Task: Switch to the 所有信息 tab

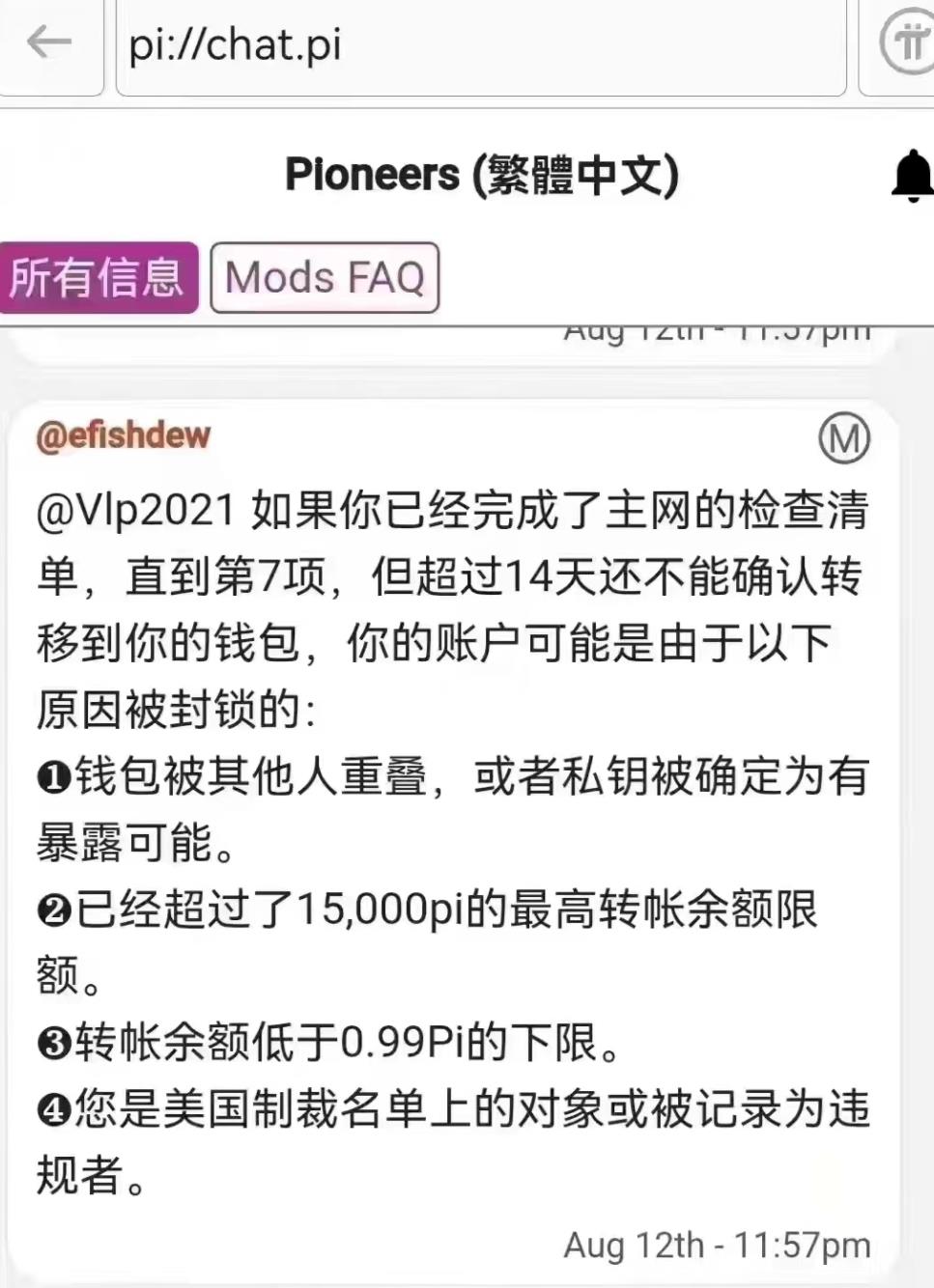Action: tap(99, 278)
